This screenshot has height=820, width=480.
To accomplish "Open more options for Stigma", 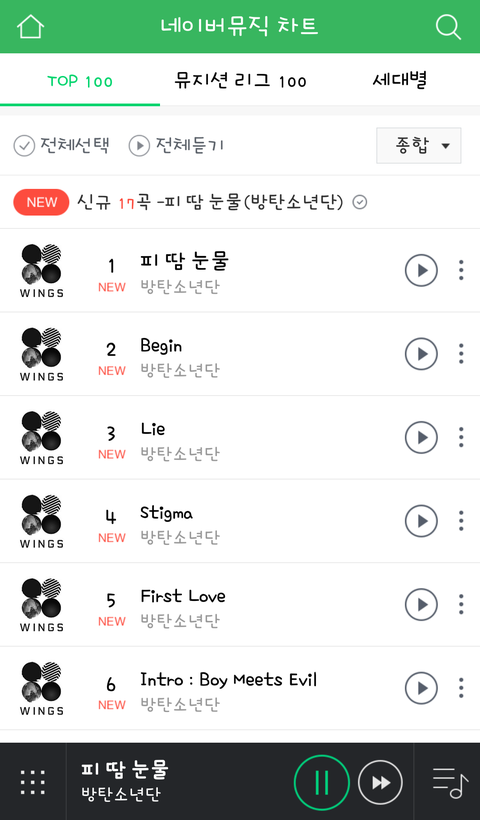I will coord(461,521).
